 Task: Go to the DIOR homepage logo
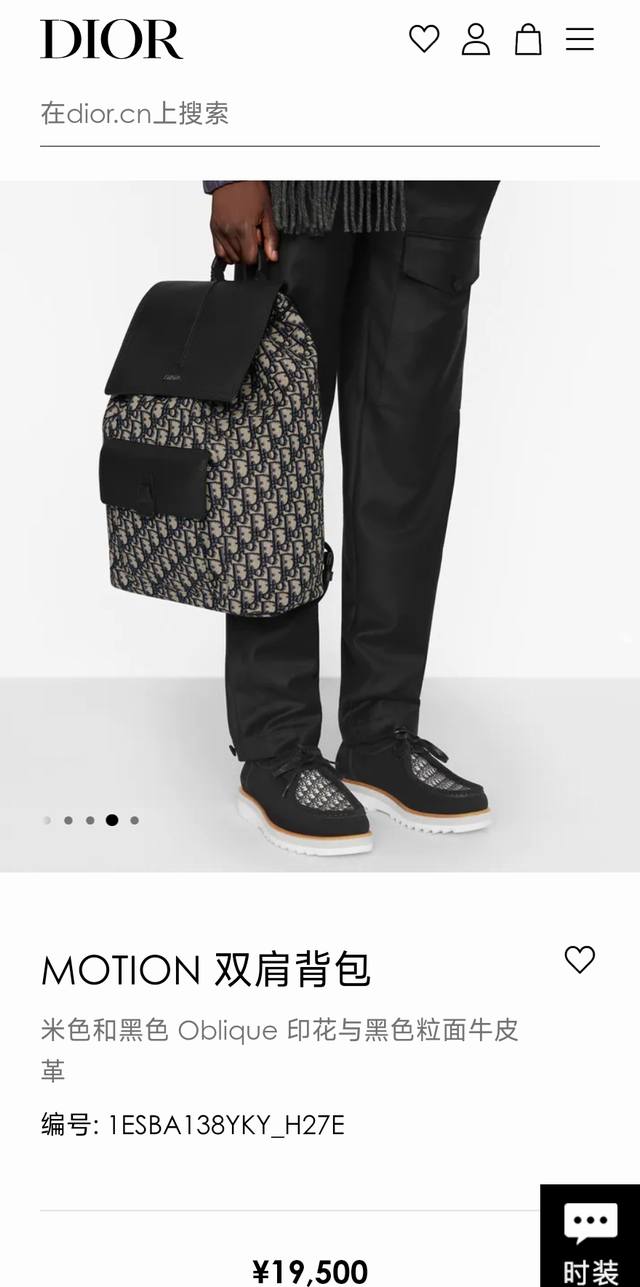111,40
